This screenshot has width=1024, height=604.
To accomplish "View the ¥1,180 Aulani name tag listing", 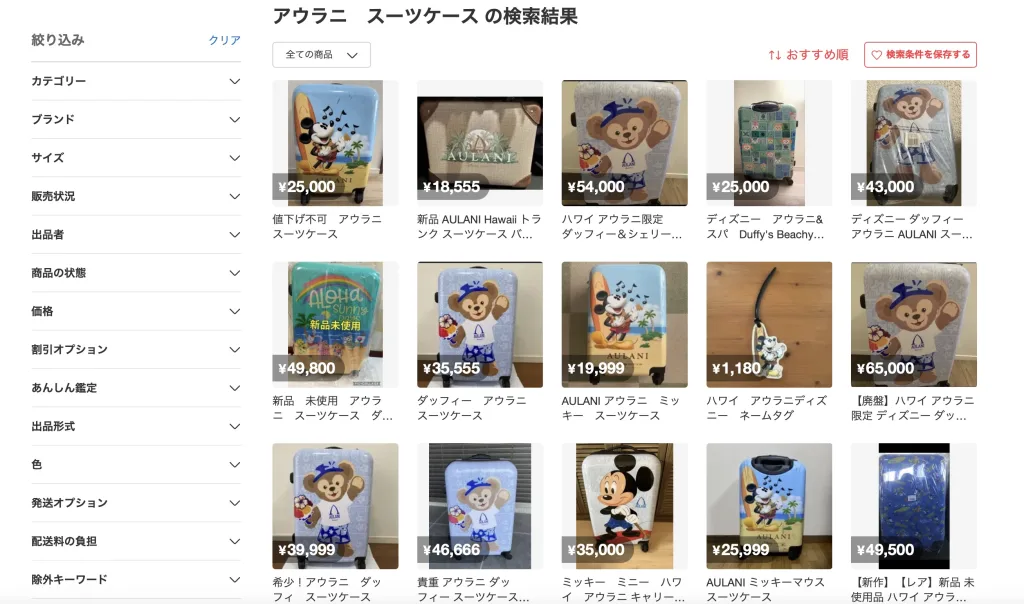I will click(769, 325).
